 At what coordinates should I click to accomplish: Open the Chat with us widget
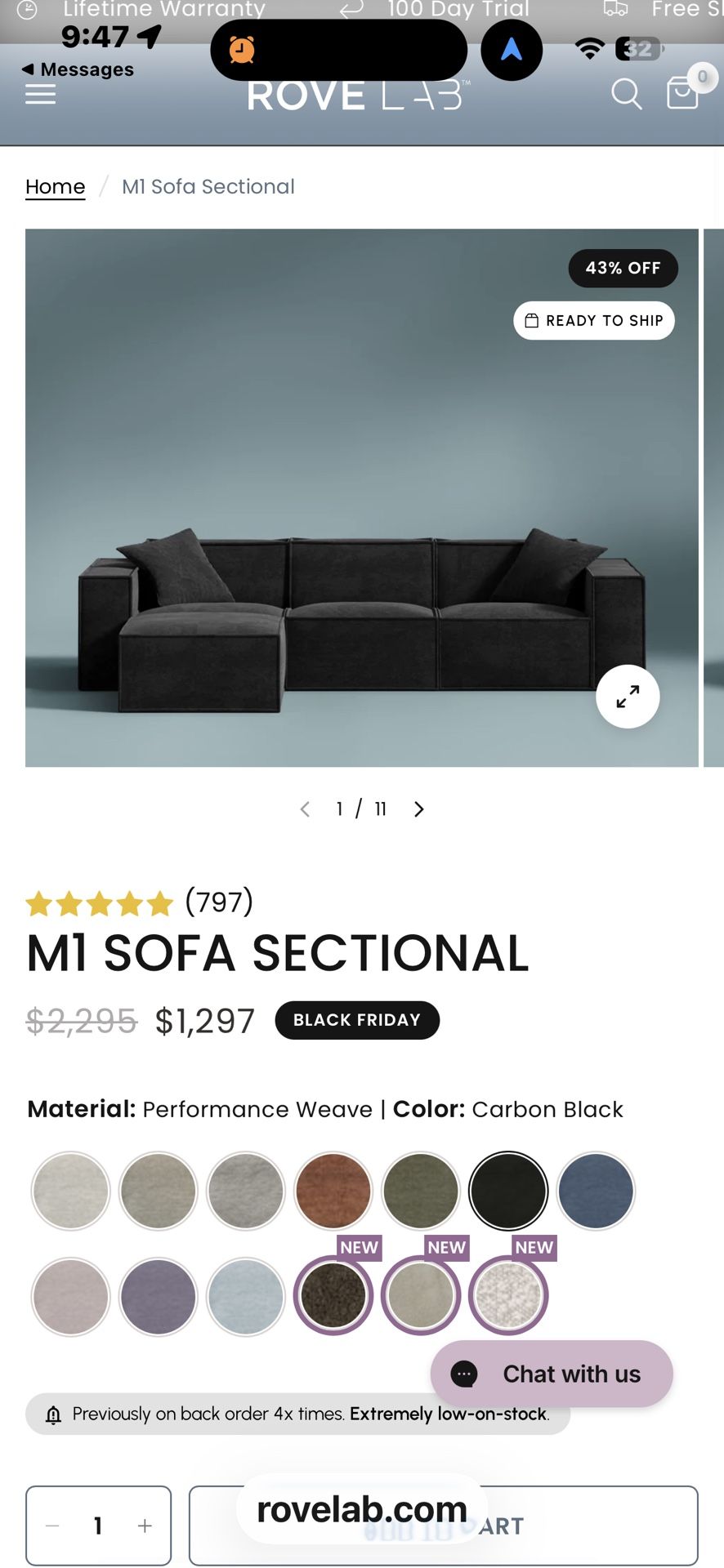pos(552,1374)
